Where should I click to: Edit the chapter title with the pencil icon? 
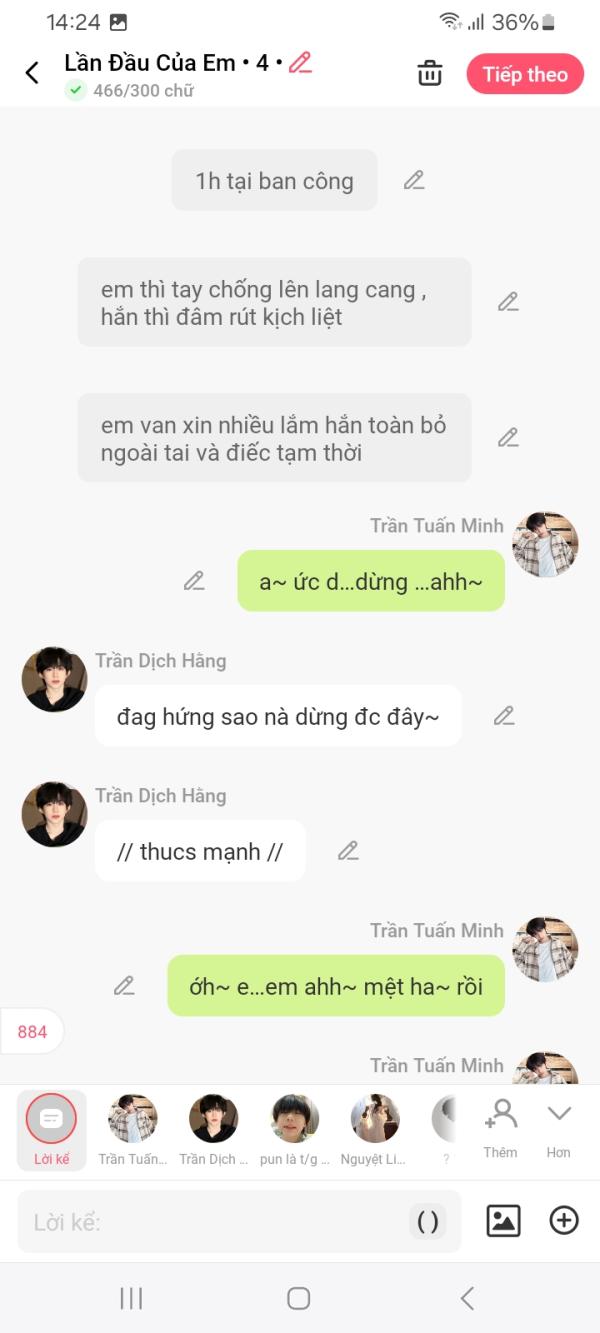click(300, 63)
